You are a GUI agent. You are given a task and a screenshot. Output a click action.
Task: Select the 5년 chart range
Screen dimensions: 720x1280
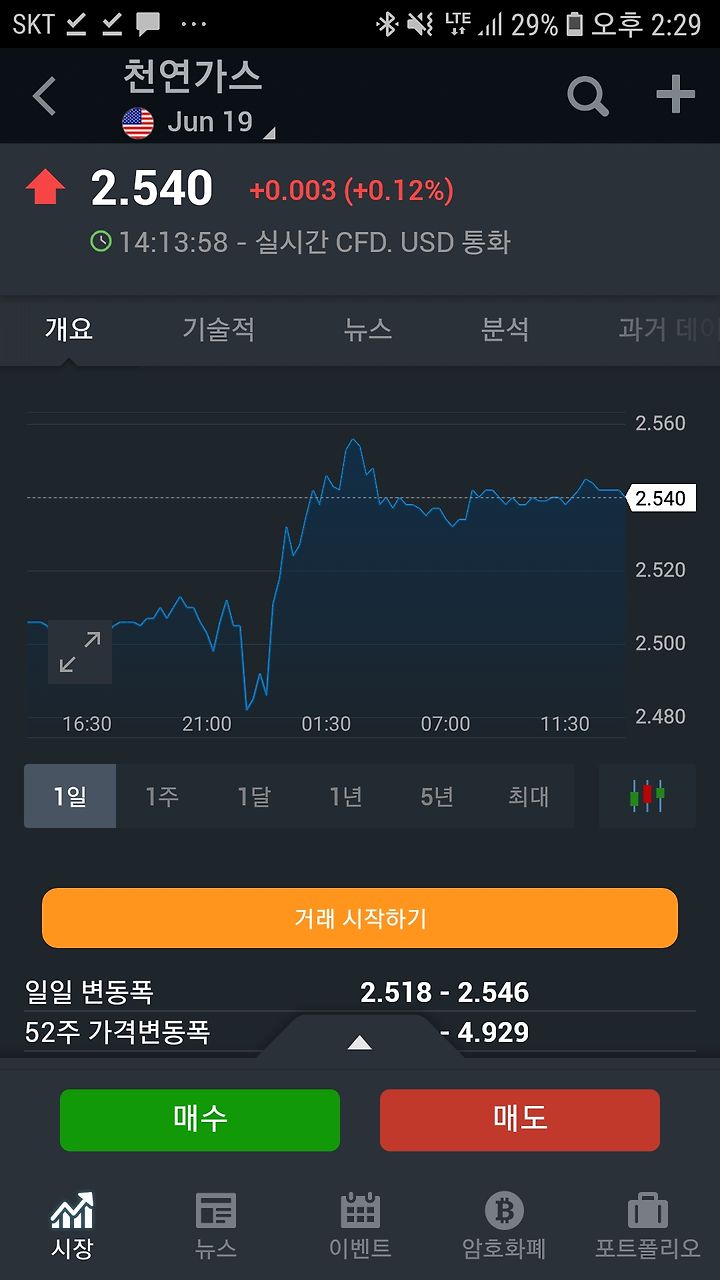click(x=437, y=796)
